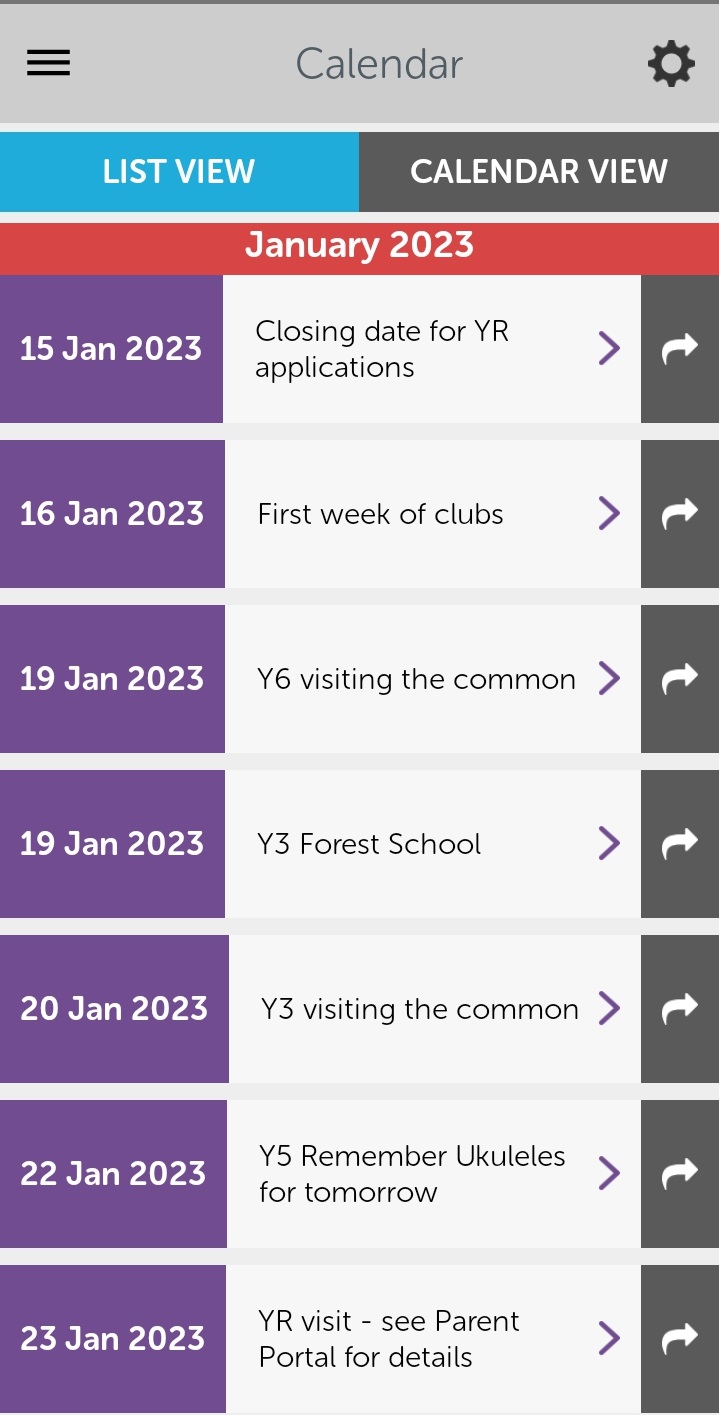
Task: Open YR visit Parent Portal event
Action: coord(433,1339)
